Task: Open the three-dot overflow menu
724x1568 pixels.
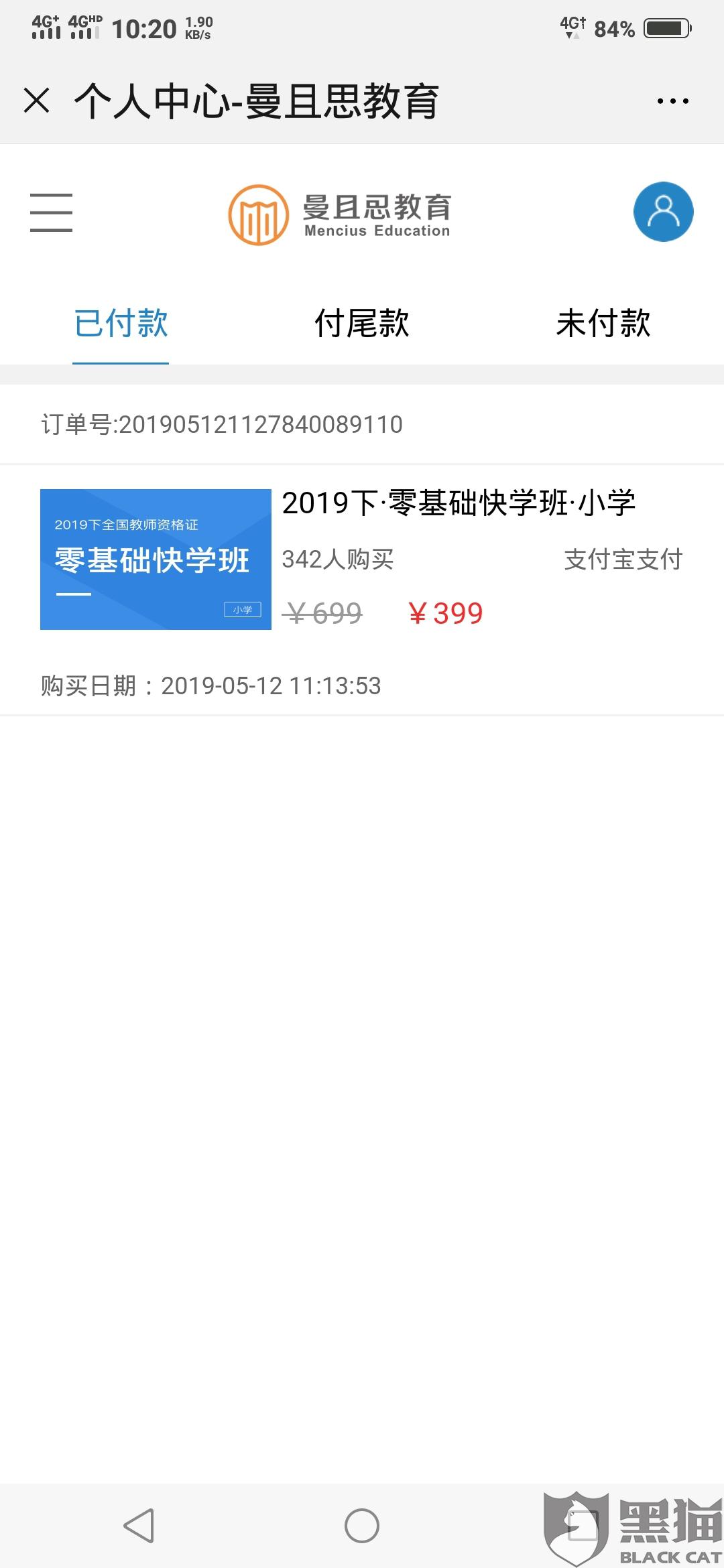Action: 672,101
